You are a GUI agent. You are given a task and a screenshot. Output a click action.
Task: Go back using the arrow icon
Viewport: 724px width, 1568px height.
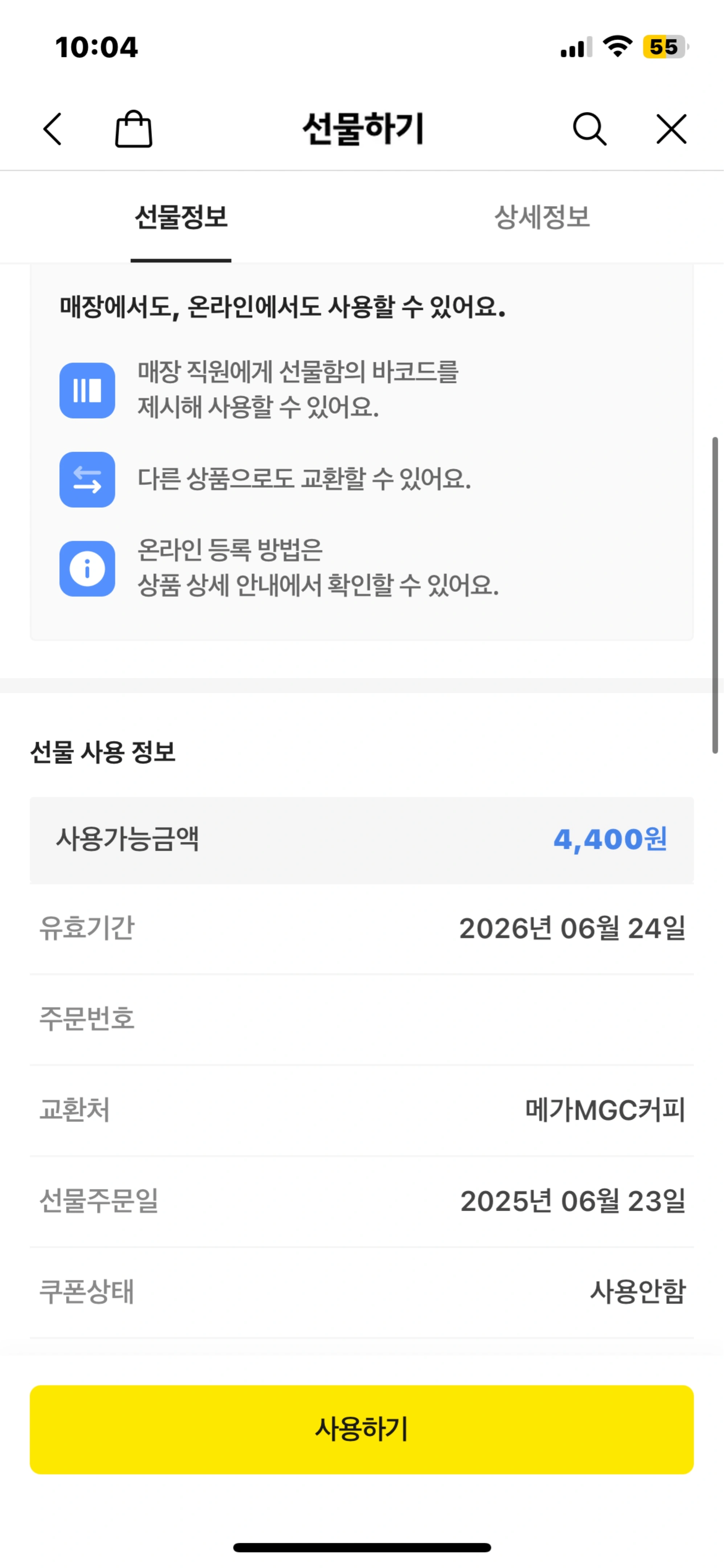tap(52, 129)
